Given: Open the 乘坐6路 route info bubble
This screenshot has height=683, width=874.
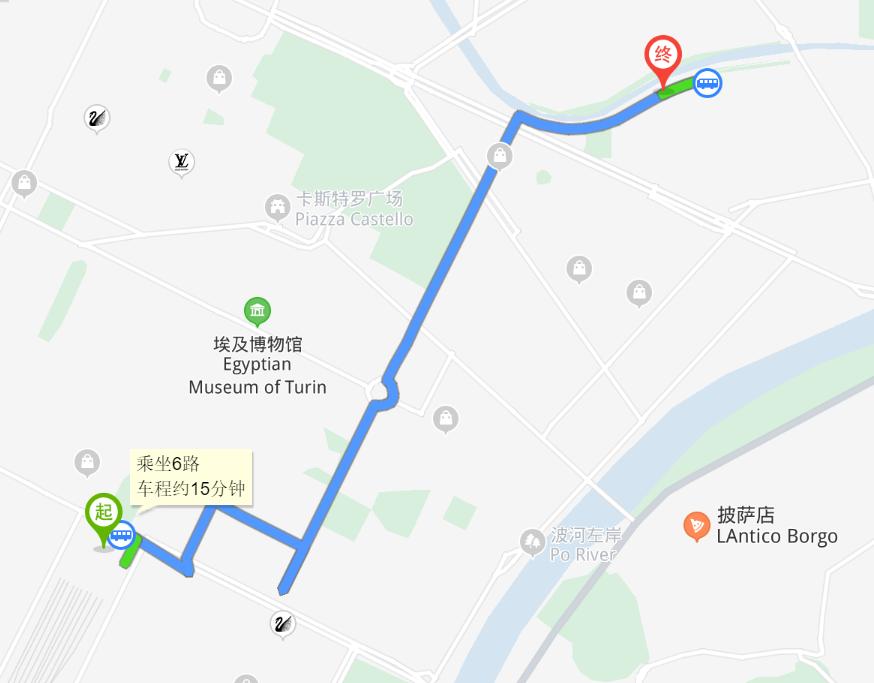Looking at the screenshot, I should coord(191,476).
